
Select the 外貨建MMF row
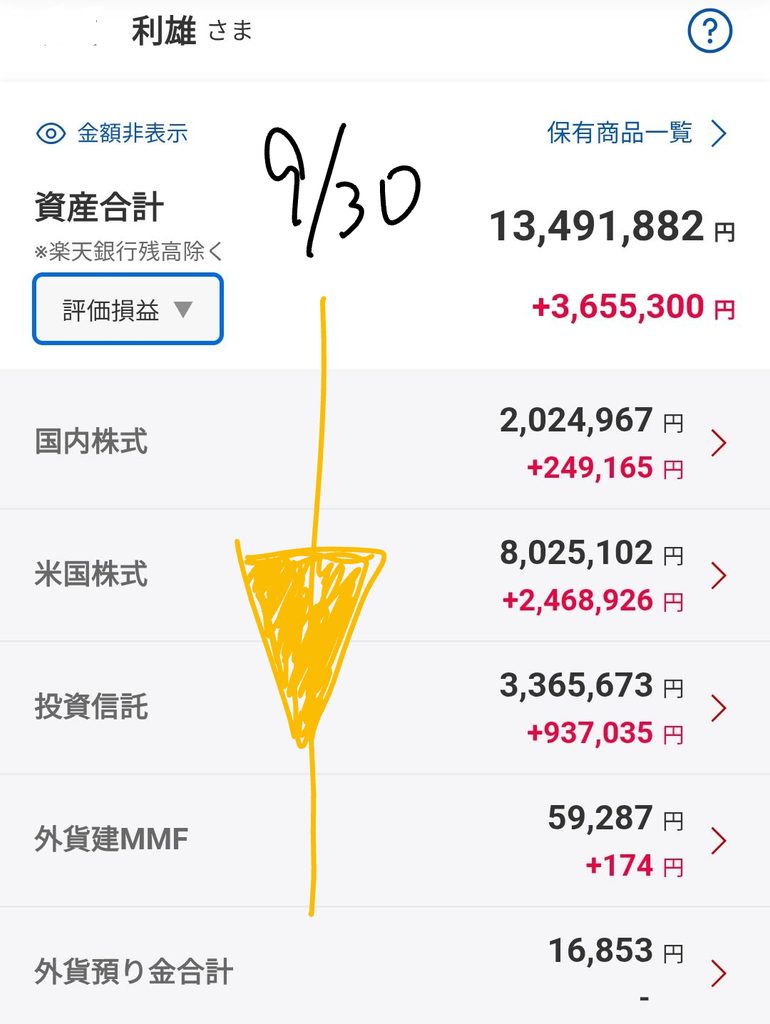385,840
